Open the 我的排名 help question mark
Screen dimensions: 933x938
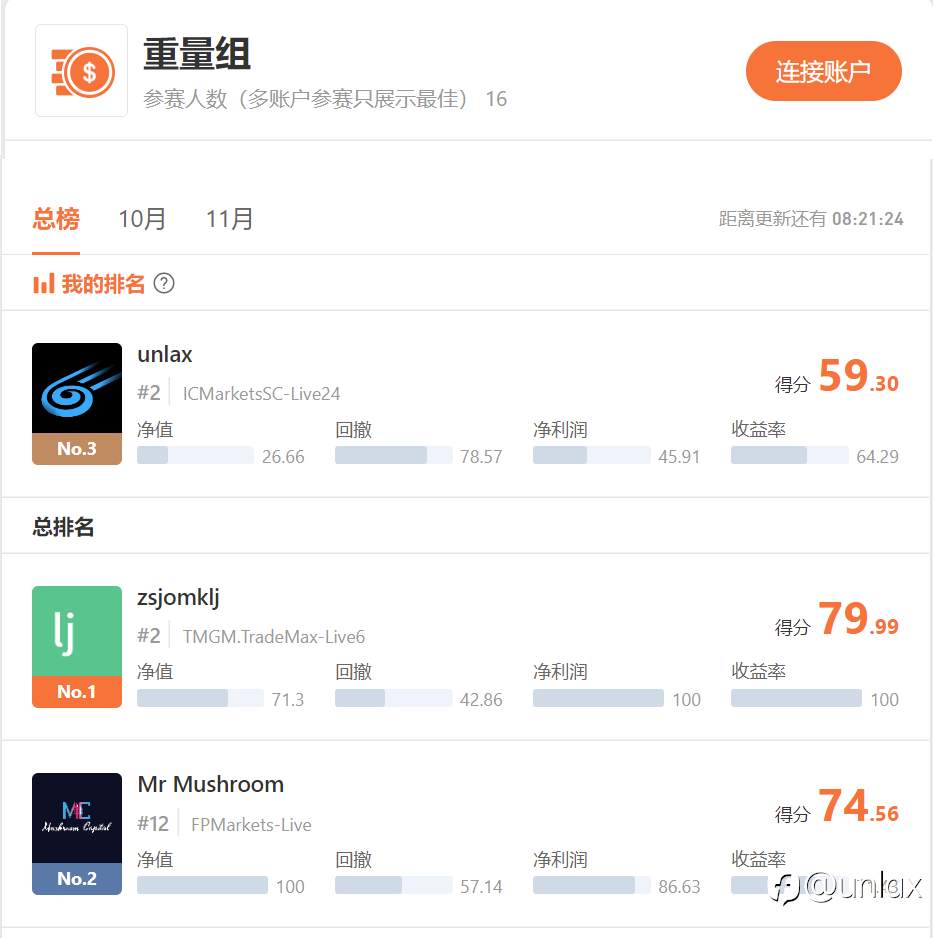(164, 284)
